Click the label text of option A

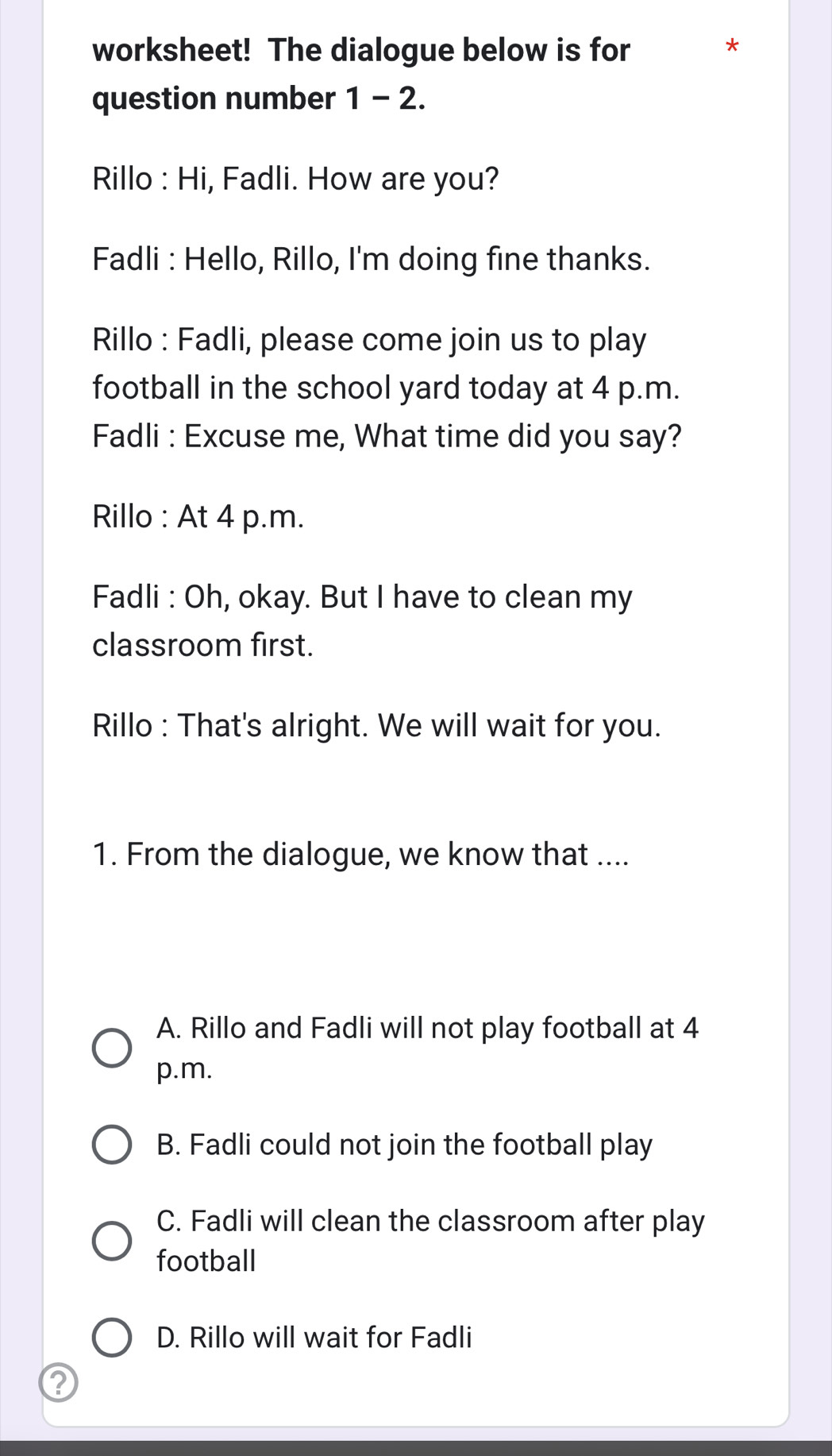tap(426, 1029)
